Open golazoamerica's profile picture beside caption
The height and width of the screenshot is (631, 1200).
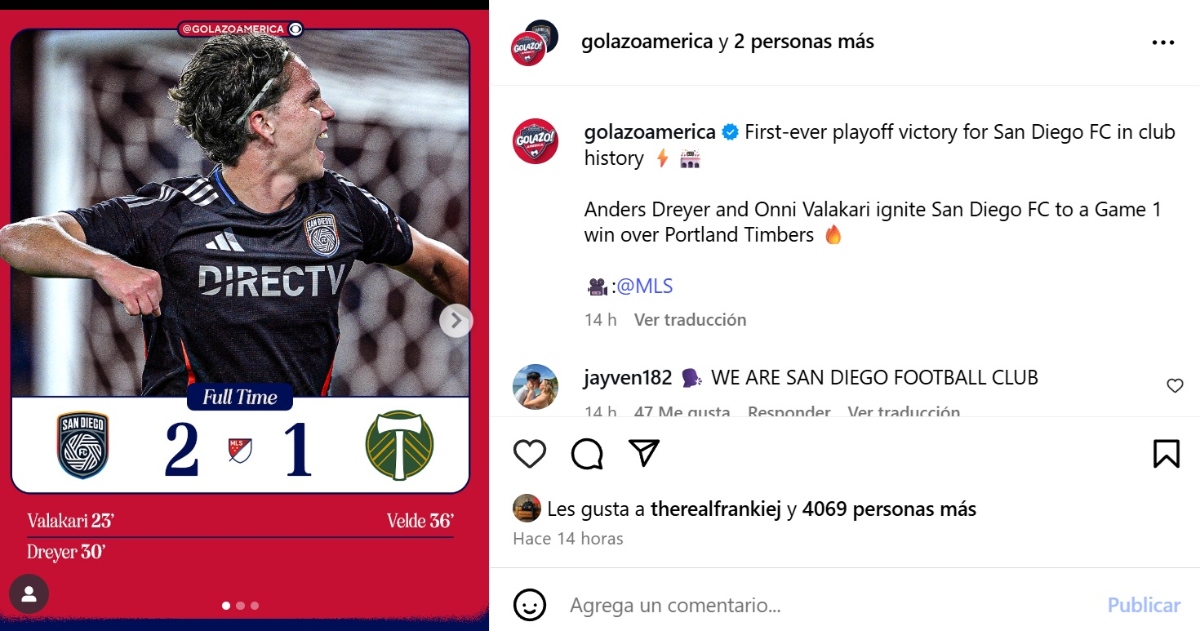pos(535,141)
